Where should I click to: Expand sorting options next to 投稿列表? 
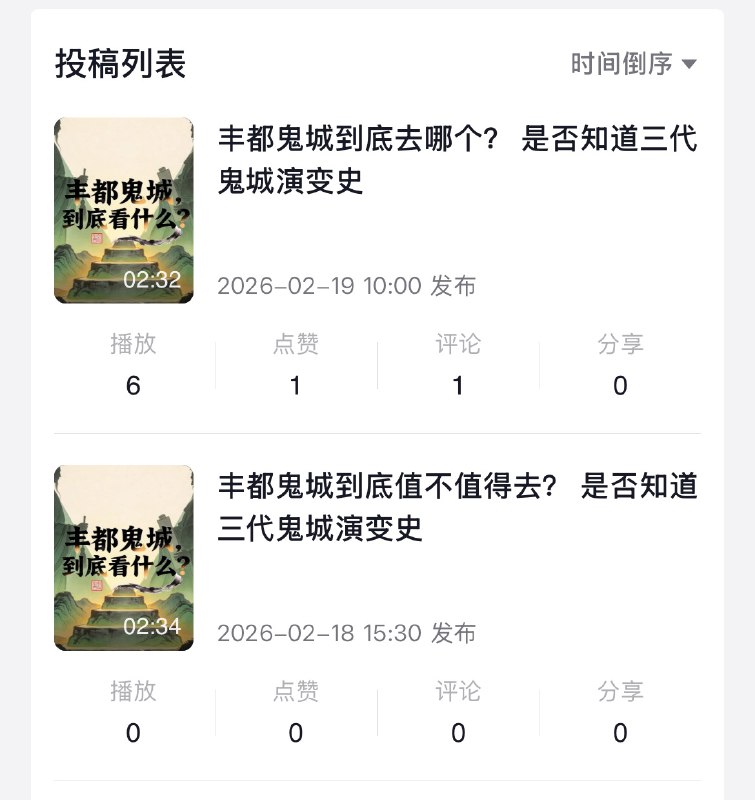[x=630, y=60]
